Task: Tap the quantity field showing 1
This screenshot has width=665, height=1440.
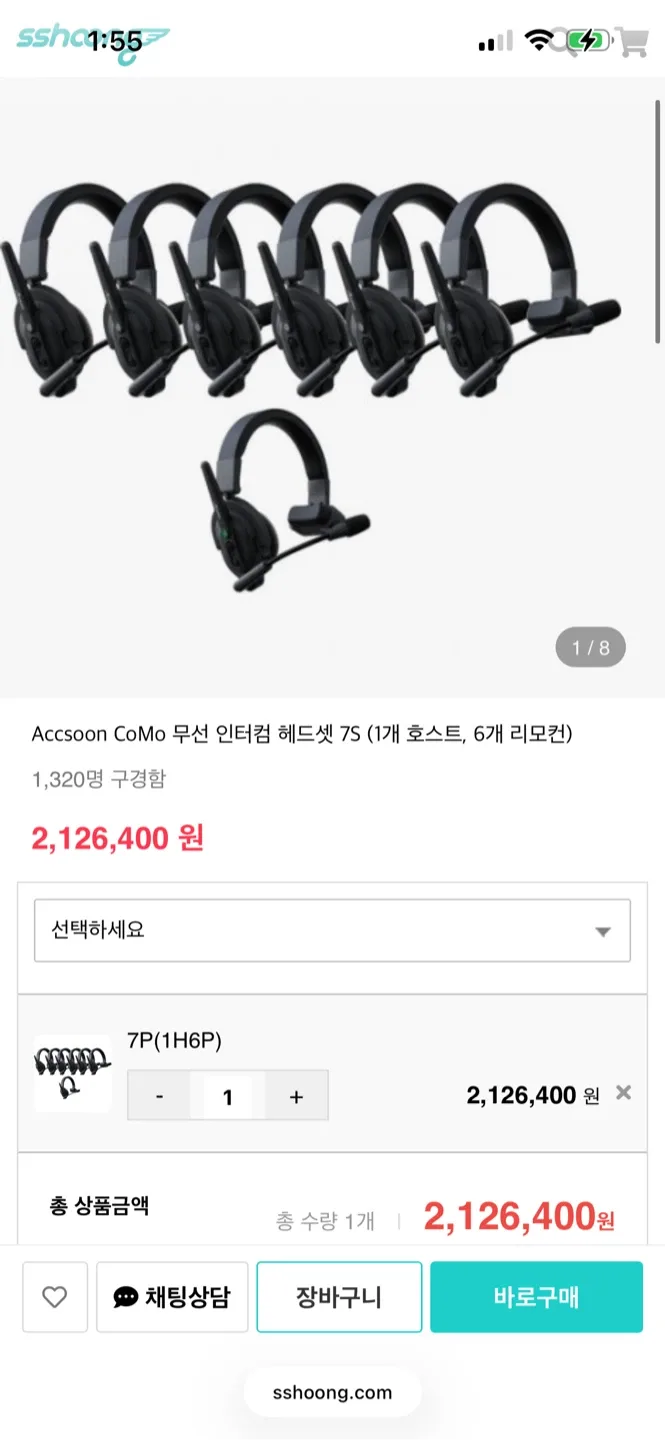Action: (x=228, y=1096)
